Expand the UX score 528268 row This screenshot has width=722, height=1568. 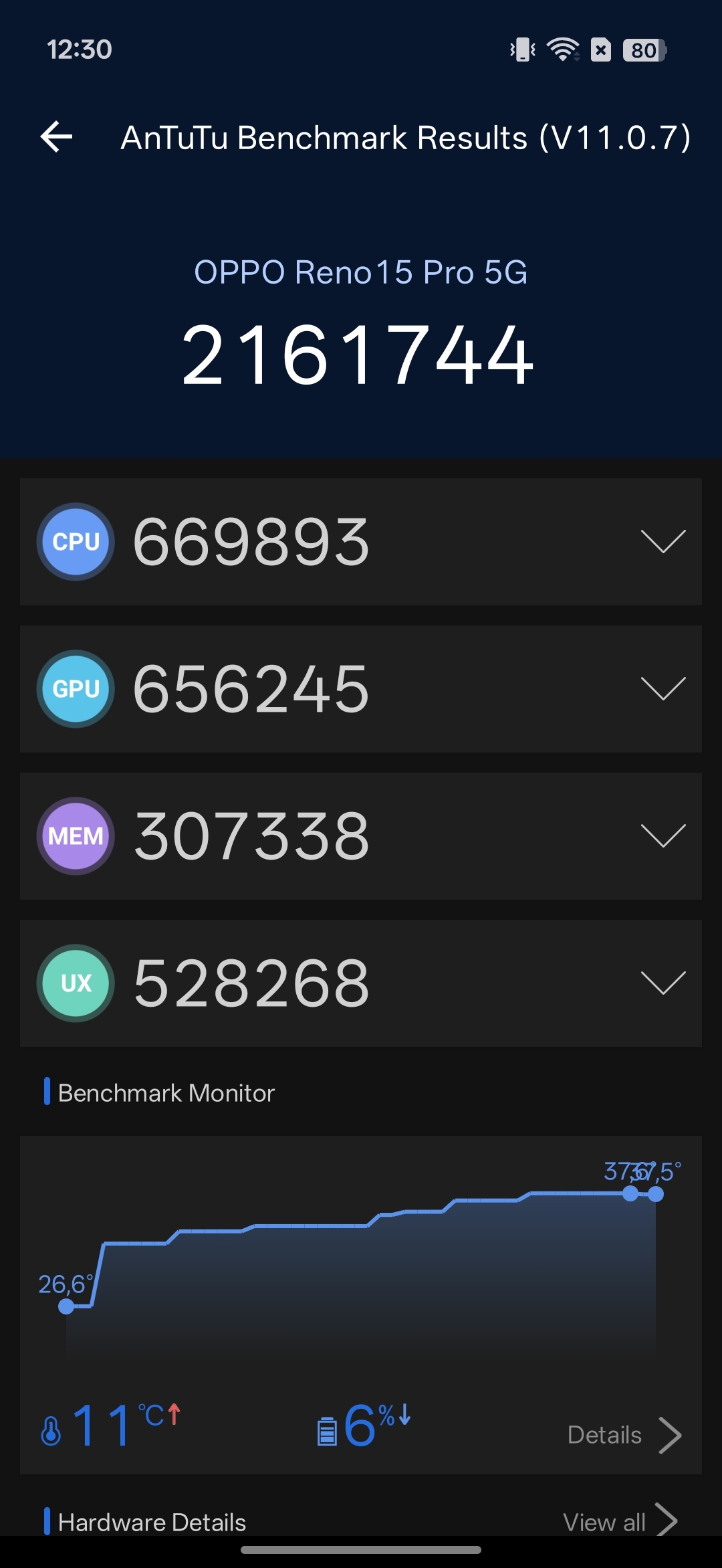(x=663, y=983)
